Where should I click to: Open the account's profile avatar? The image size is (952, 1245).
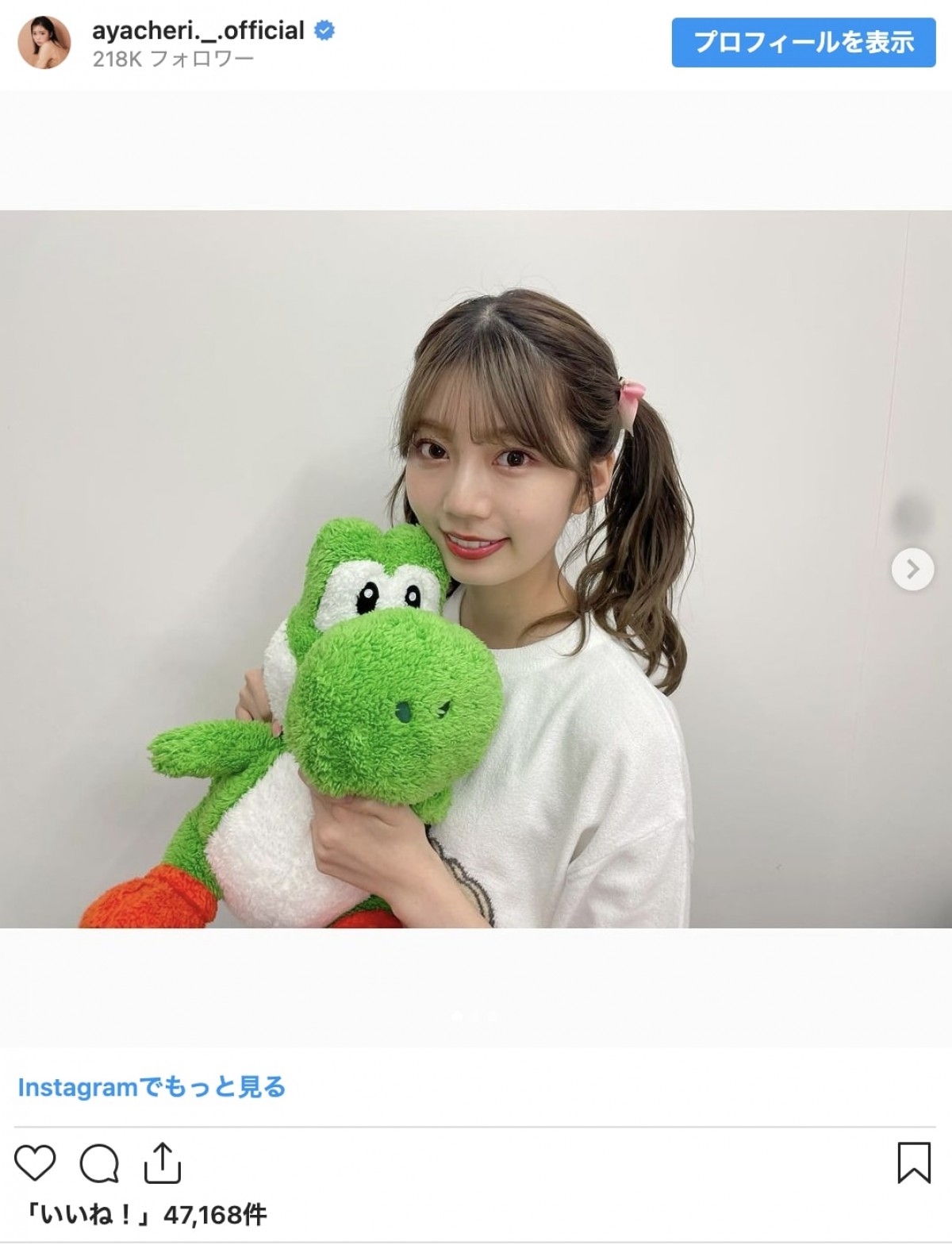pyautogui.click(x=44, y=42)
